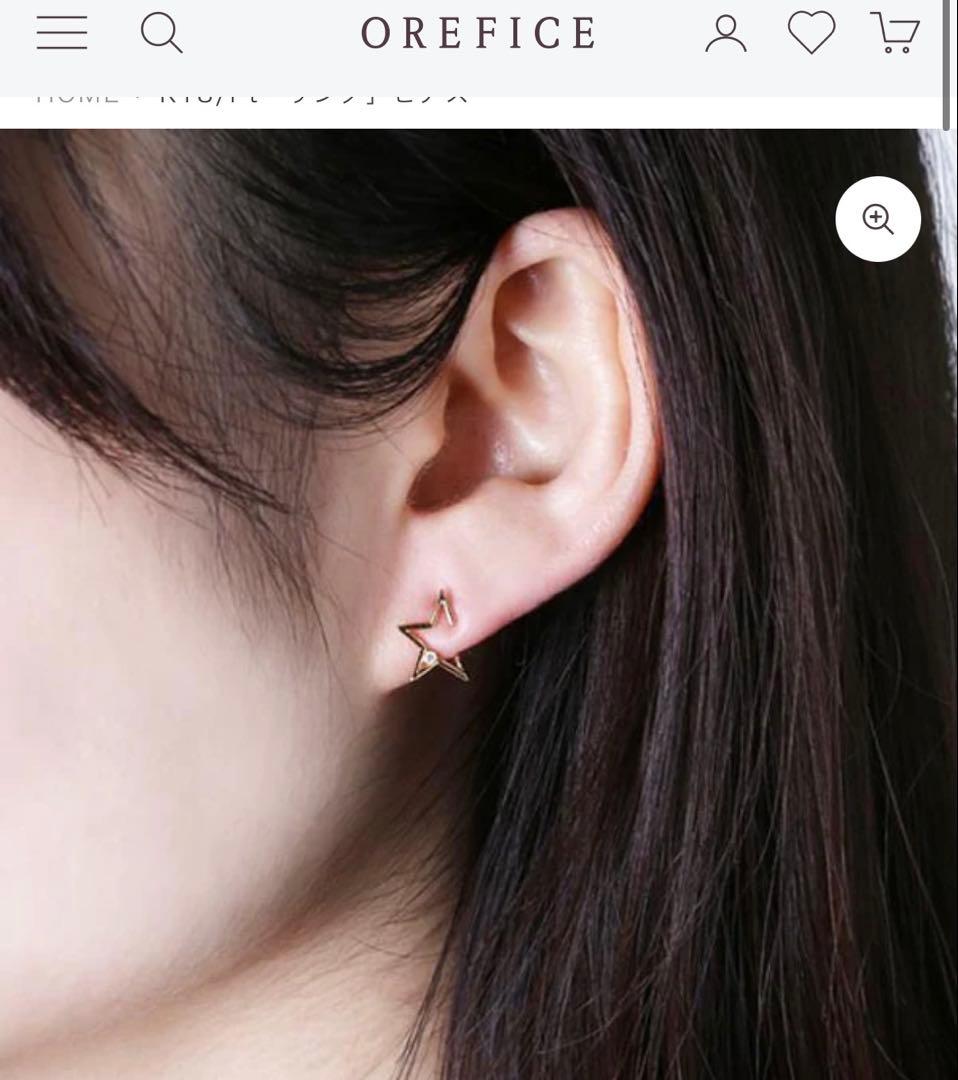Open the account profile icon
Screen dimensions: 958x1080
(726, 33)
